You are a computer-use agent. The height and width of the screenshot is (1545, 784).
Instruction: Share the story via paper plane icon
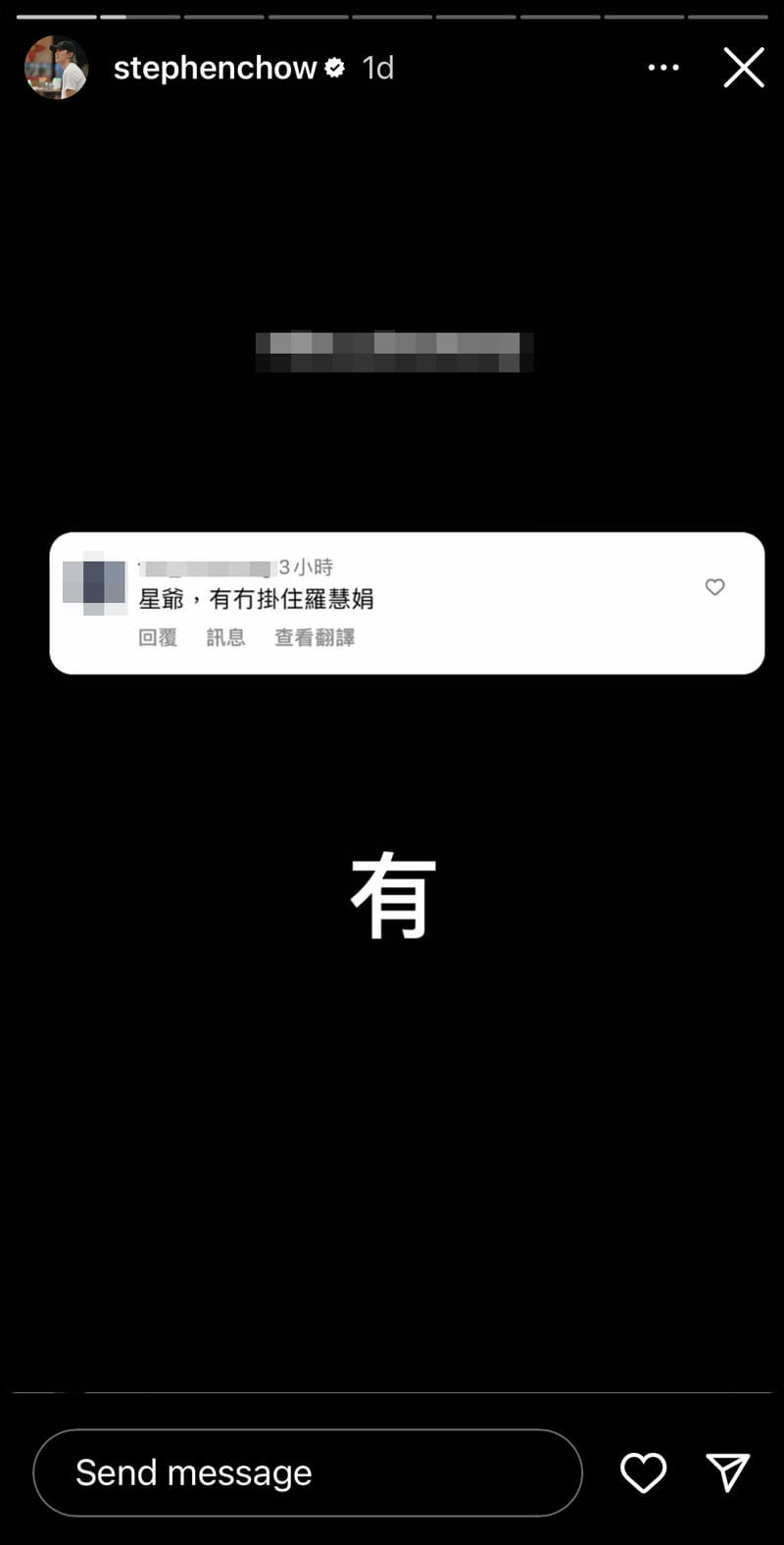pos(728,1472)
